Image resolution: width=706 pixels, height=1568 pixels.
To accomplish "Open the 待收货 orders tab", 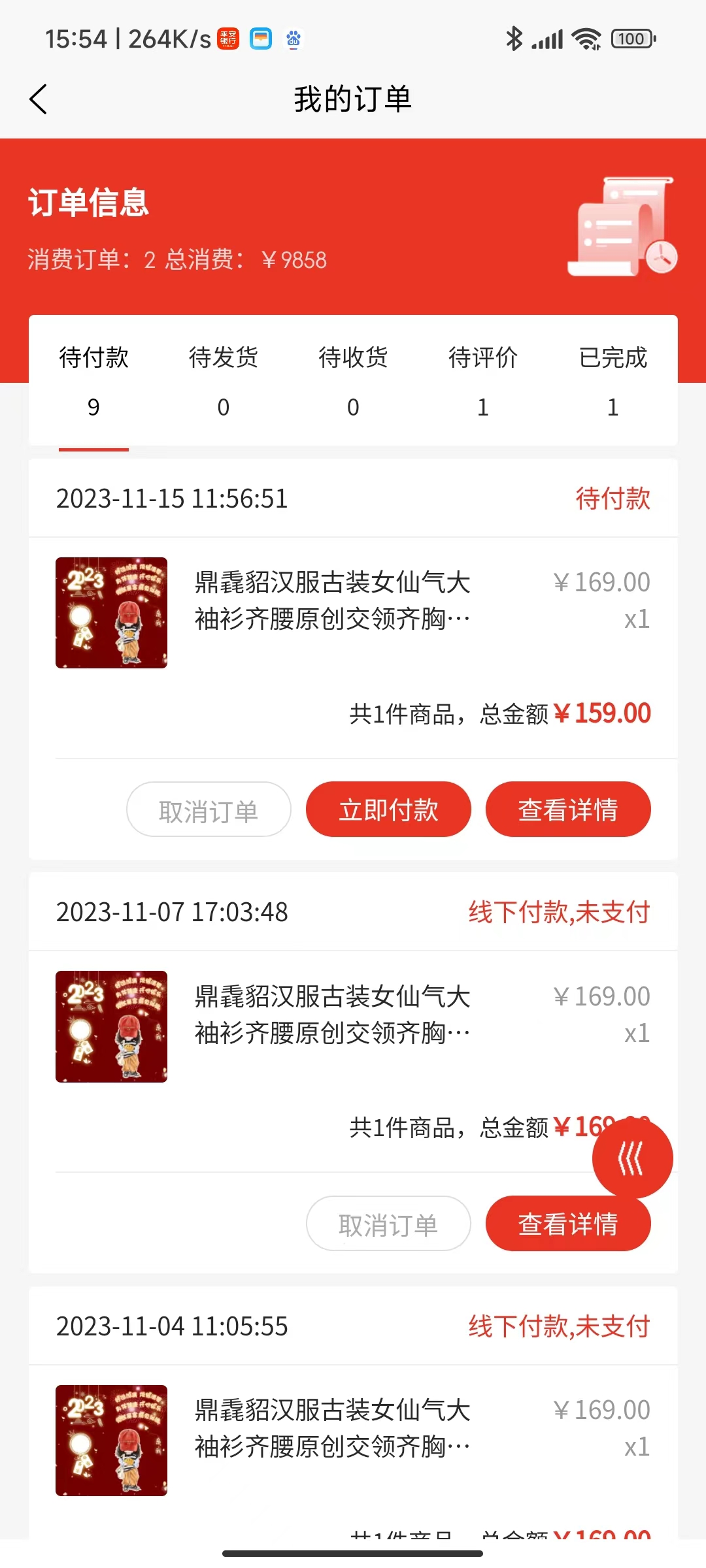I will pyautogui.click(x=353, y=382).
